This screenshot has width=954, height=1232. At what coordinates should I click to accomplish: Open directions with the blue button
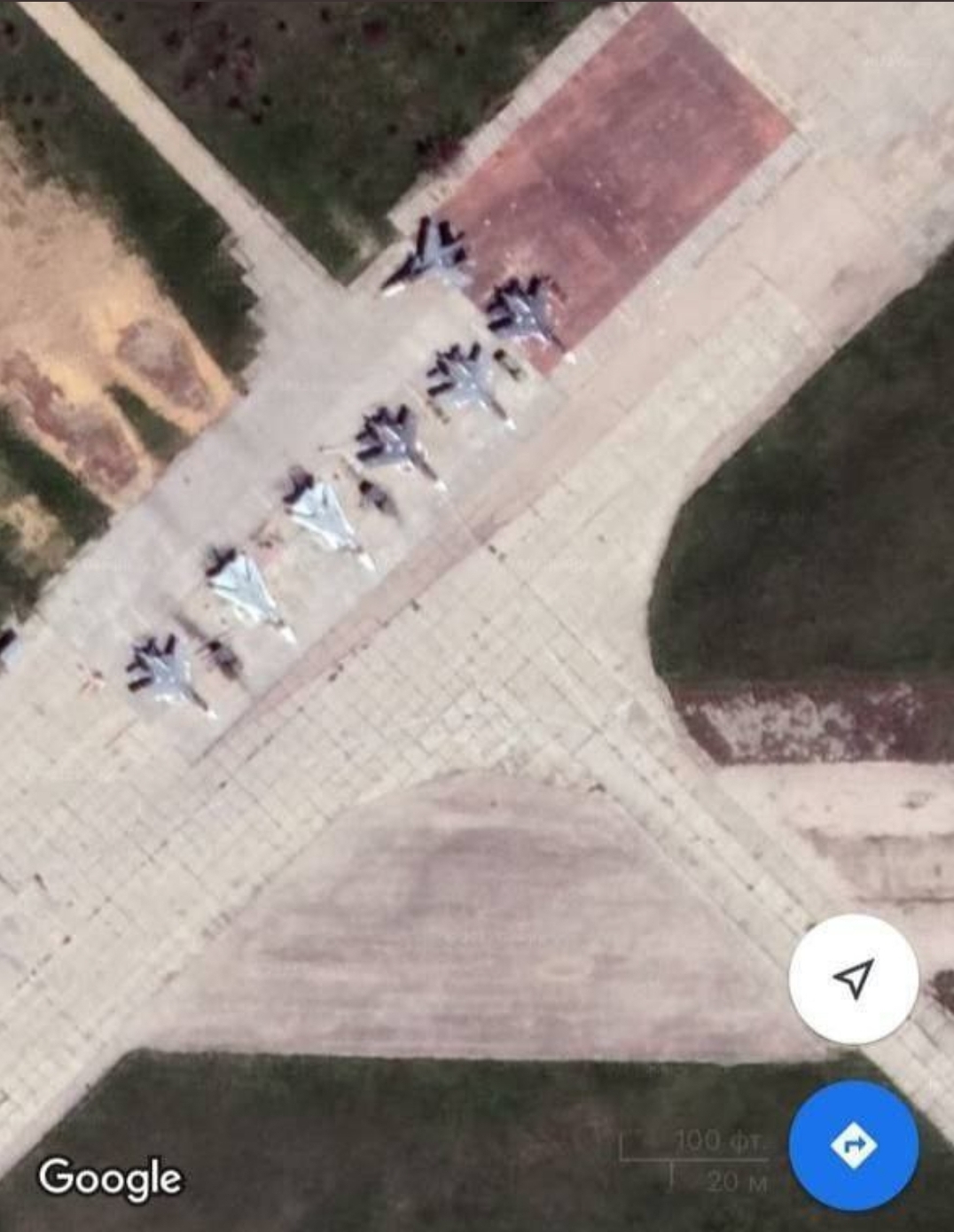coord(853,1146)
